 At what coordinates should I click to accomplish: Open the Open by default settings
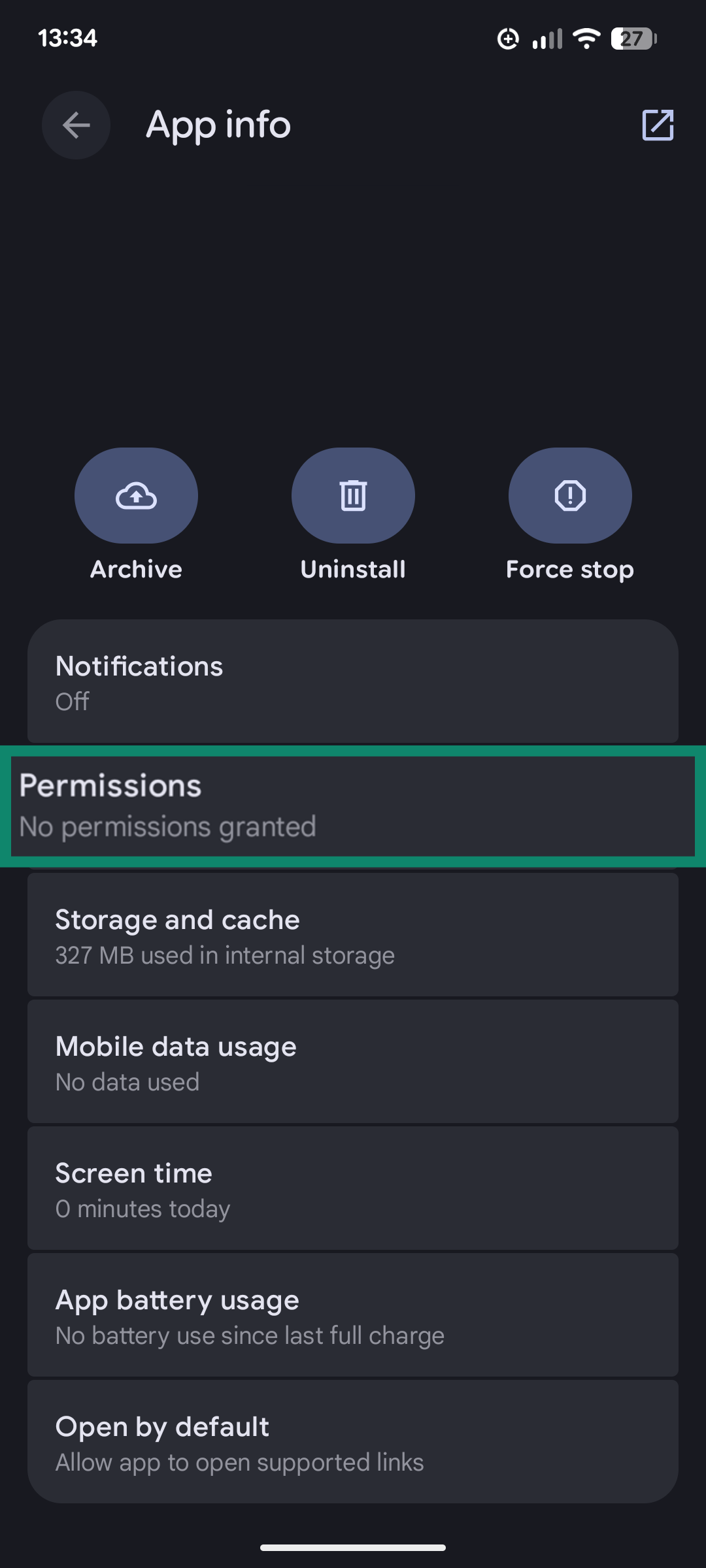pos(353,1441)
